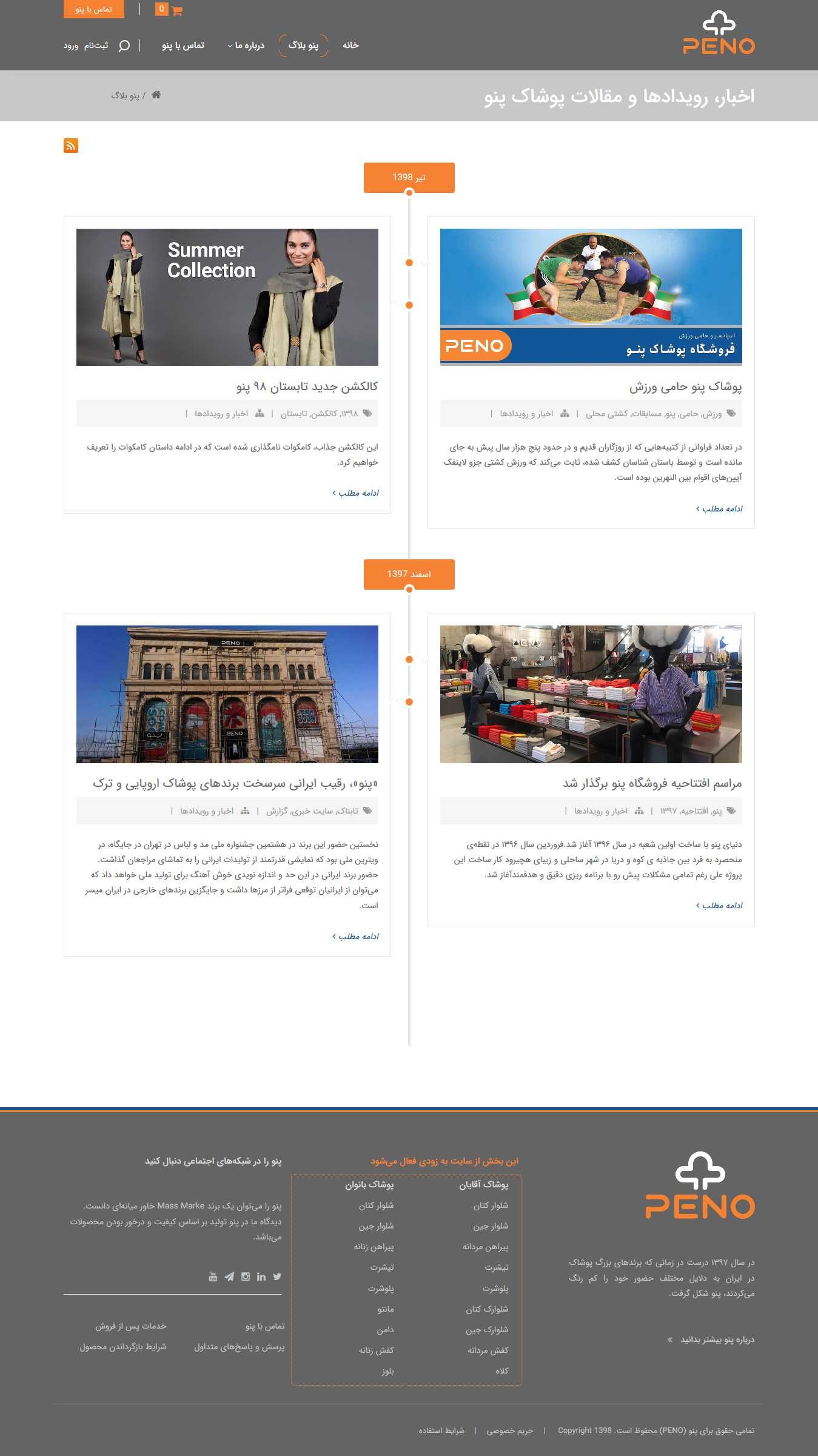The width and height of the screenshot is (818, 1456).
Task: Read more of پوشاک پنو حامی ورزش
Action: coord(719,508)
